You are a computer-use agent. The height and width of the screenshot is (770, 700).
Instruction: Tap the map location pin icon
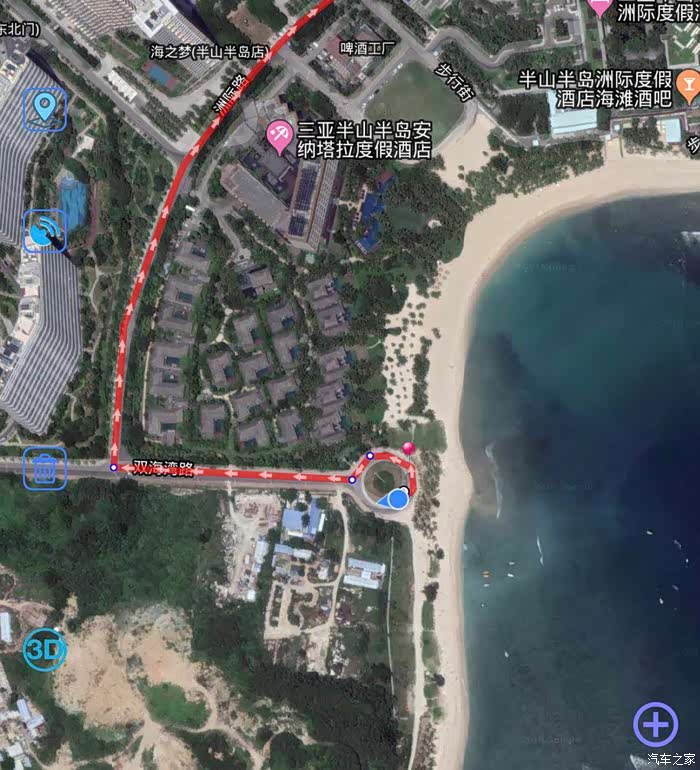45,110
